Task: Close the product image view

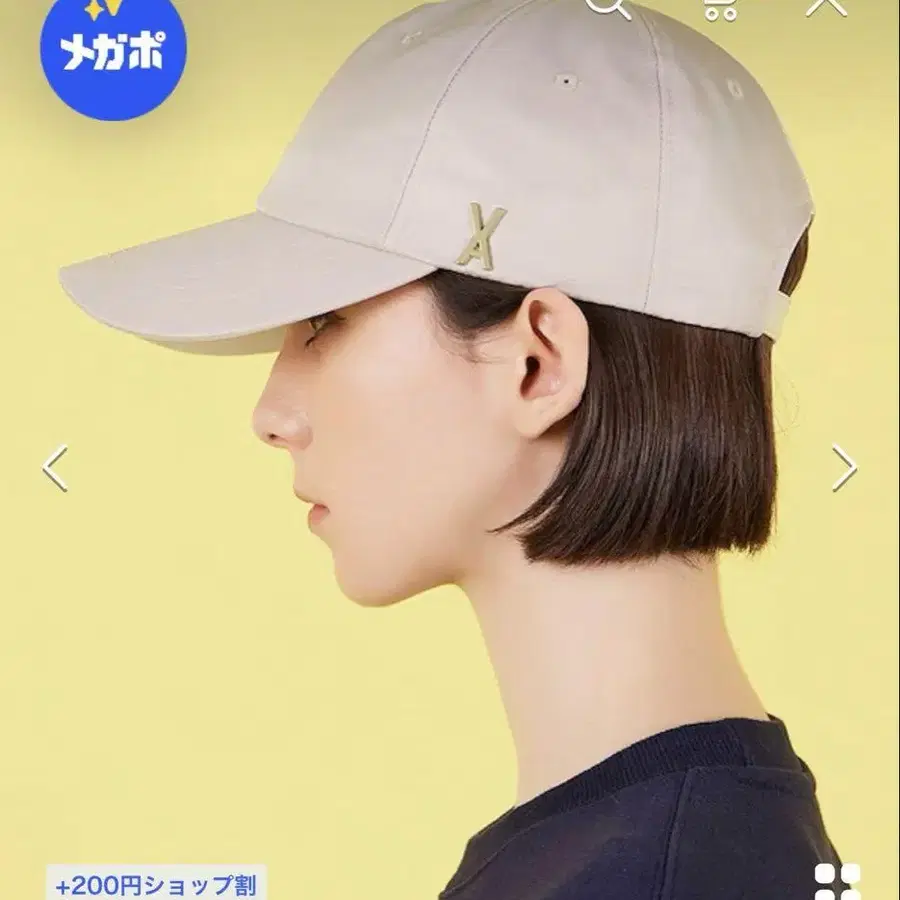Action: tap(826, 6)
